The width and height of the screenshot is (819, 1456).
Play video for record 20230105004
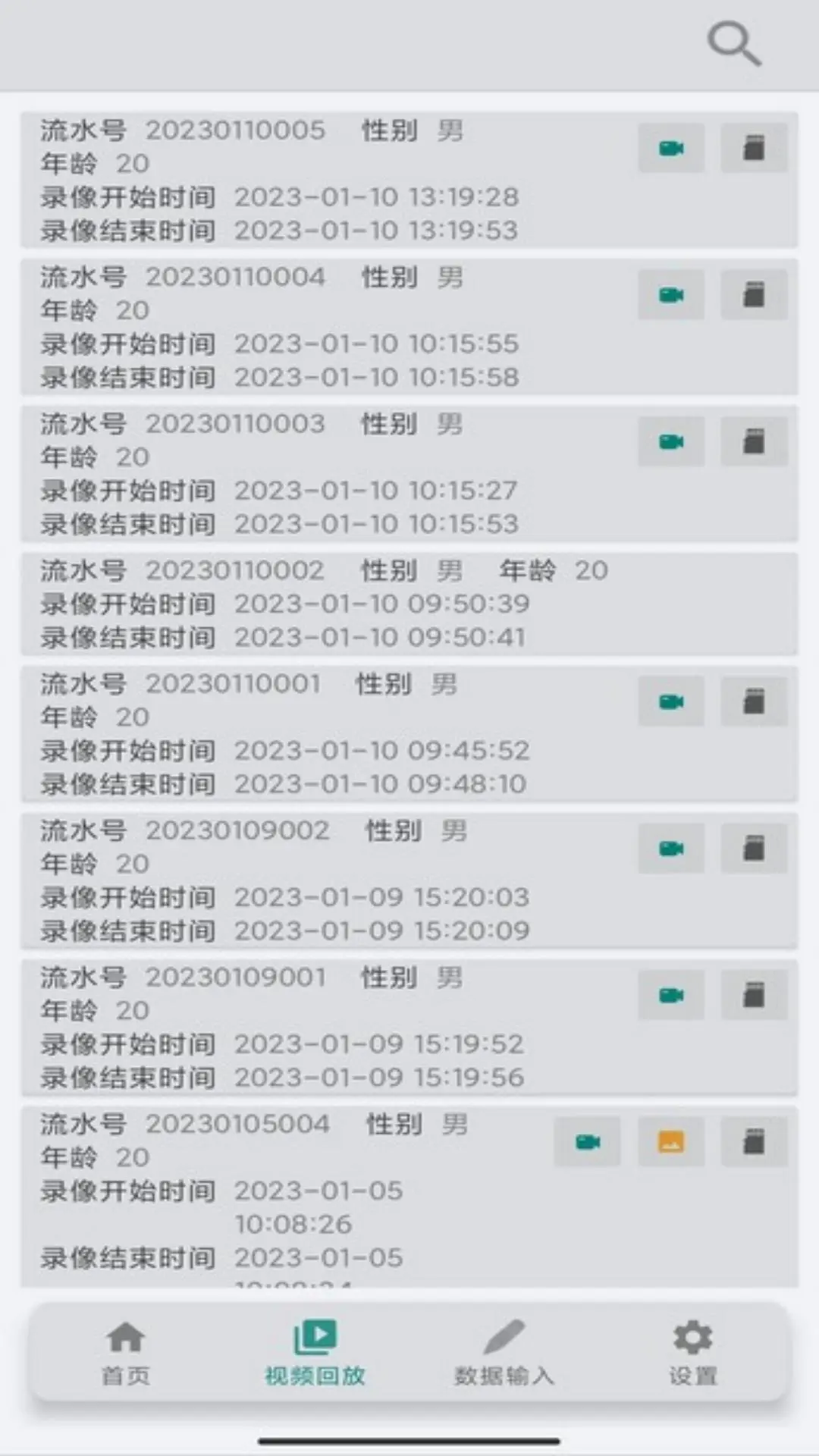[588, 1142]
